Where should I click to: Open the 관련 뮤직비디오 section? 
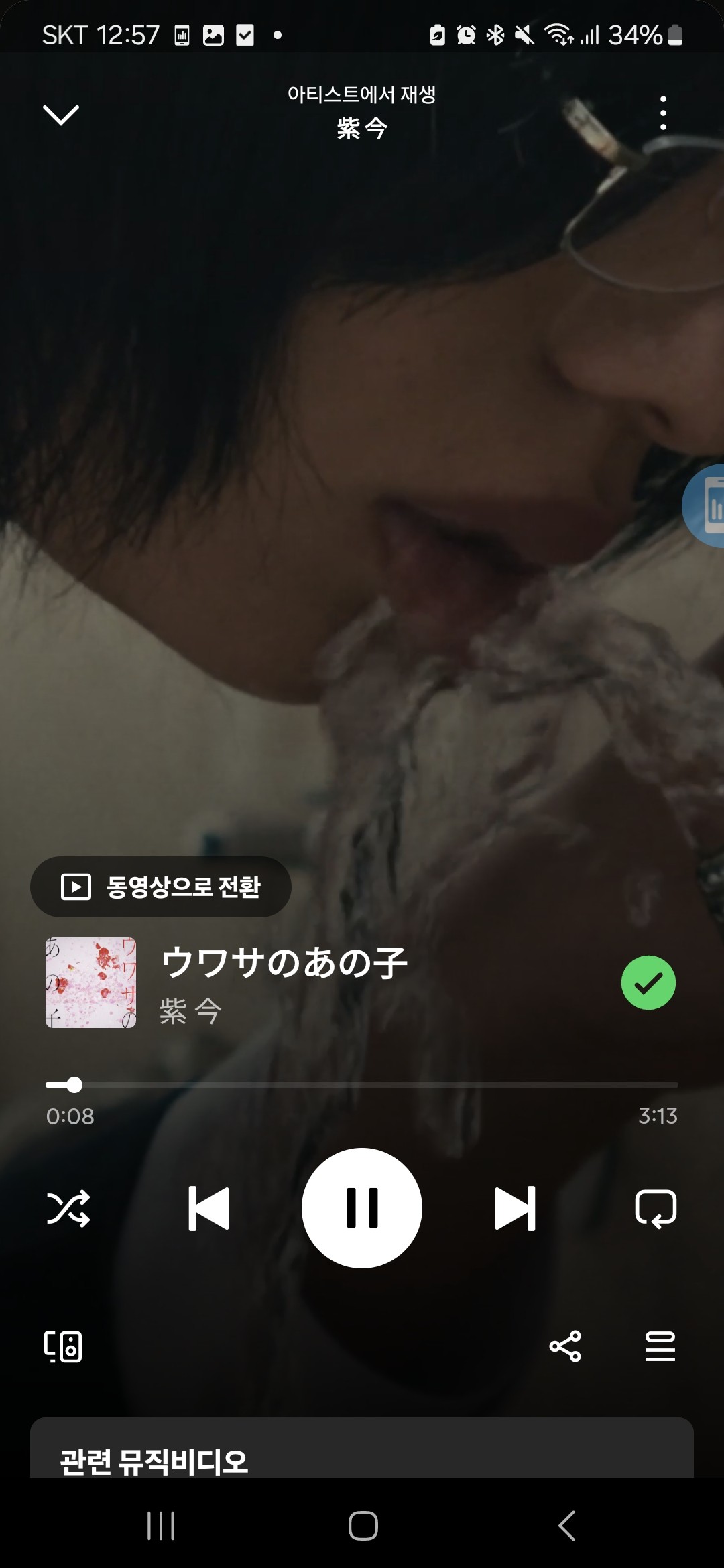tap(154, 1461)
